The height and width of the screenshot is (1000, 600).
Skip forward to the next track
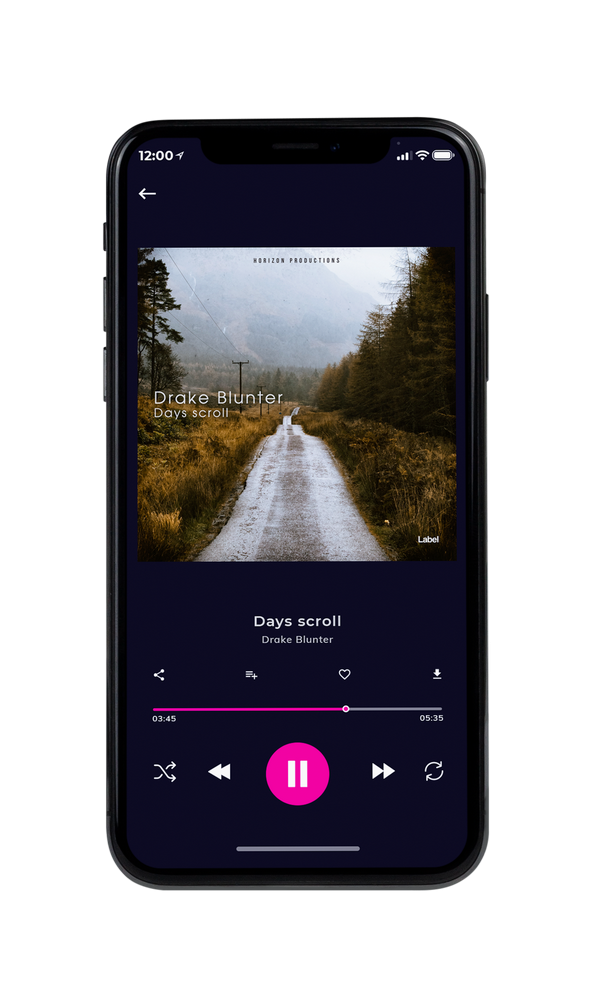click(383, 771)
